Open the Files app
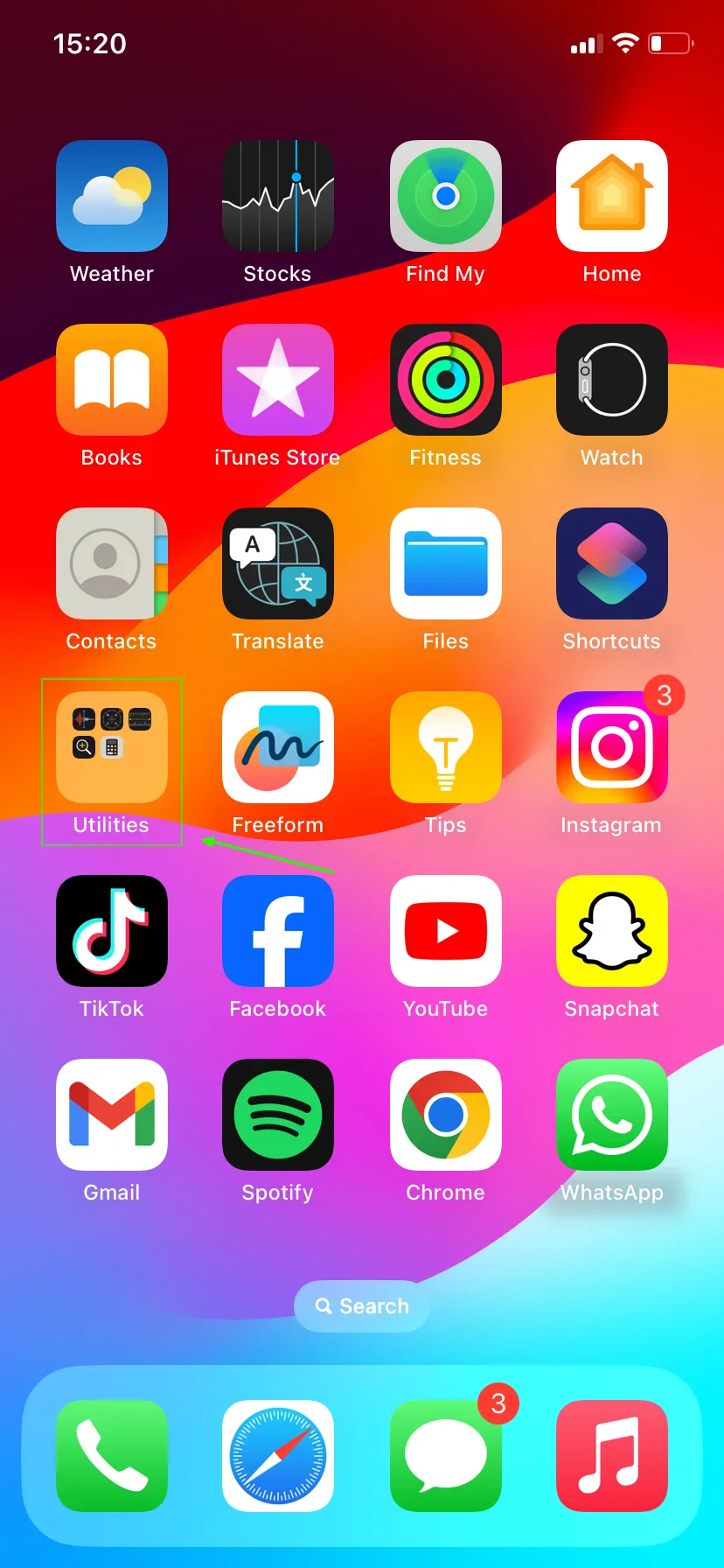This screenshot has height=1568, width=724. click(446, 563)
